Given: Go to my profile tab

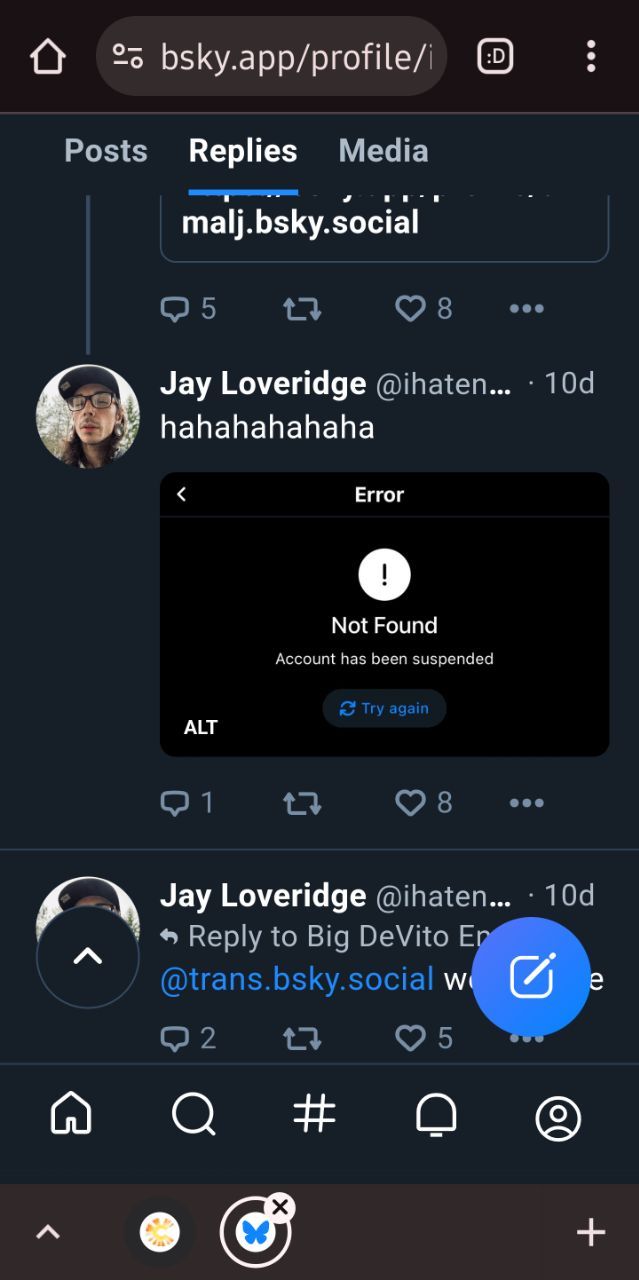Looking at the screenshot, I should pos(558,1118).
